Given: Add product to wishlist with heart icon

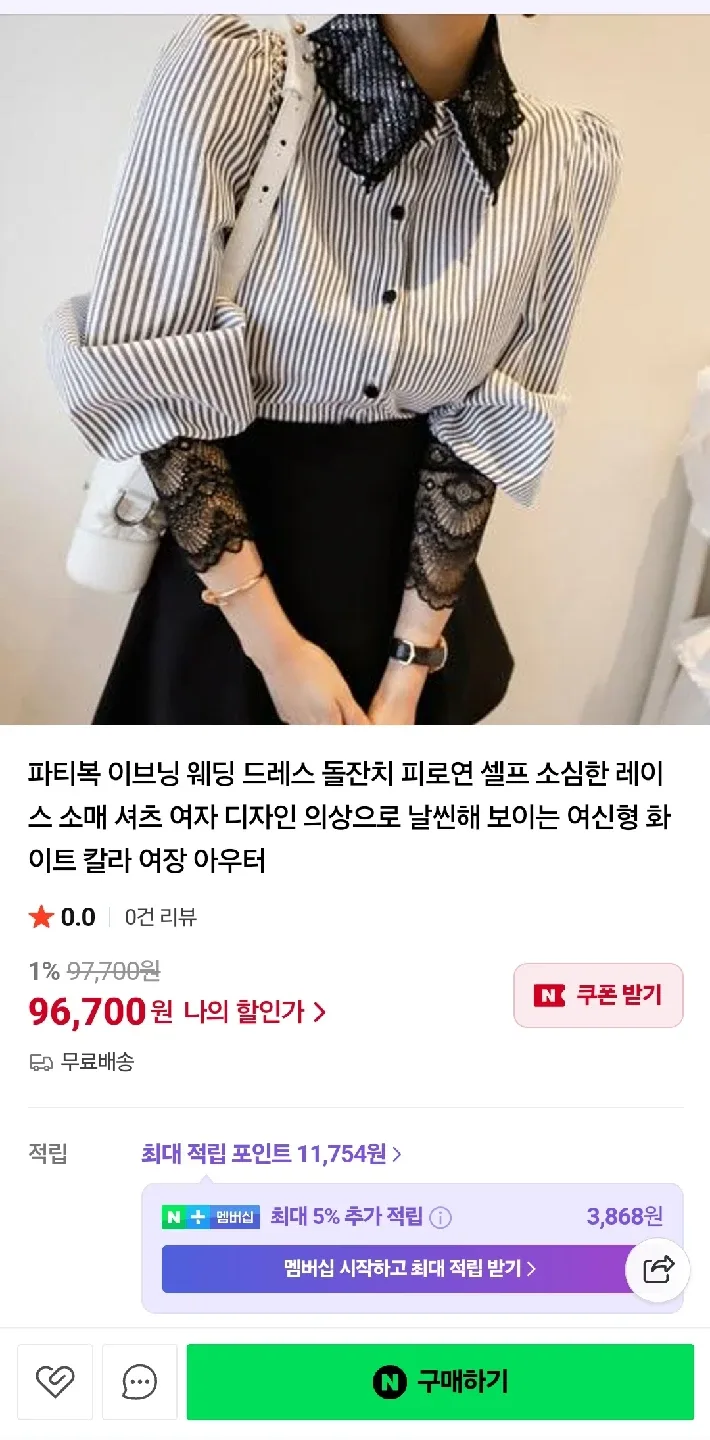Looking at the screenshot, I should pos(55,1382).
